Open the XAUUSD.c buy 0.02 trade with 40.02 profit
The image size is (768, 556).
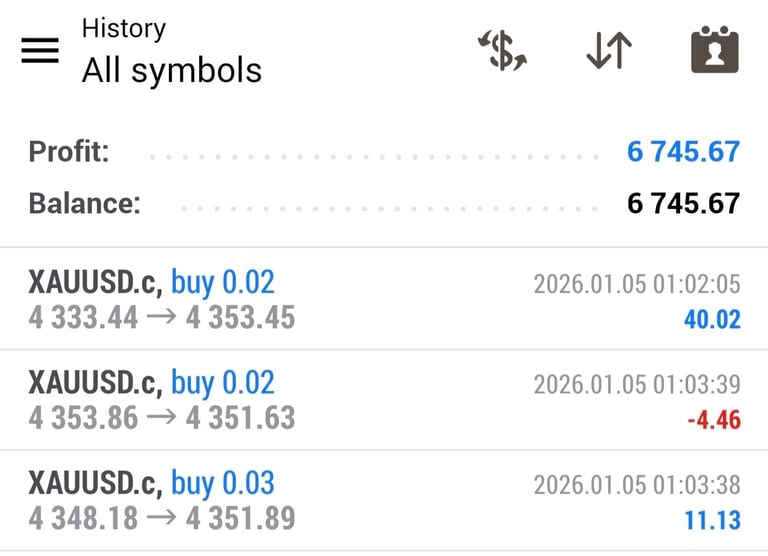point(384,299)
